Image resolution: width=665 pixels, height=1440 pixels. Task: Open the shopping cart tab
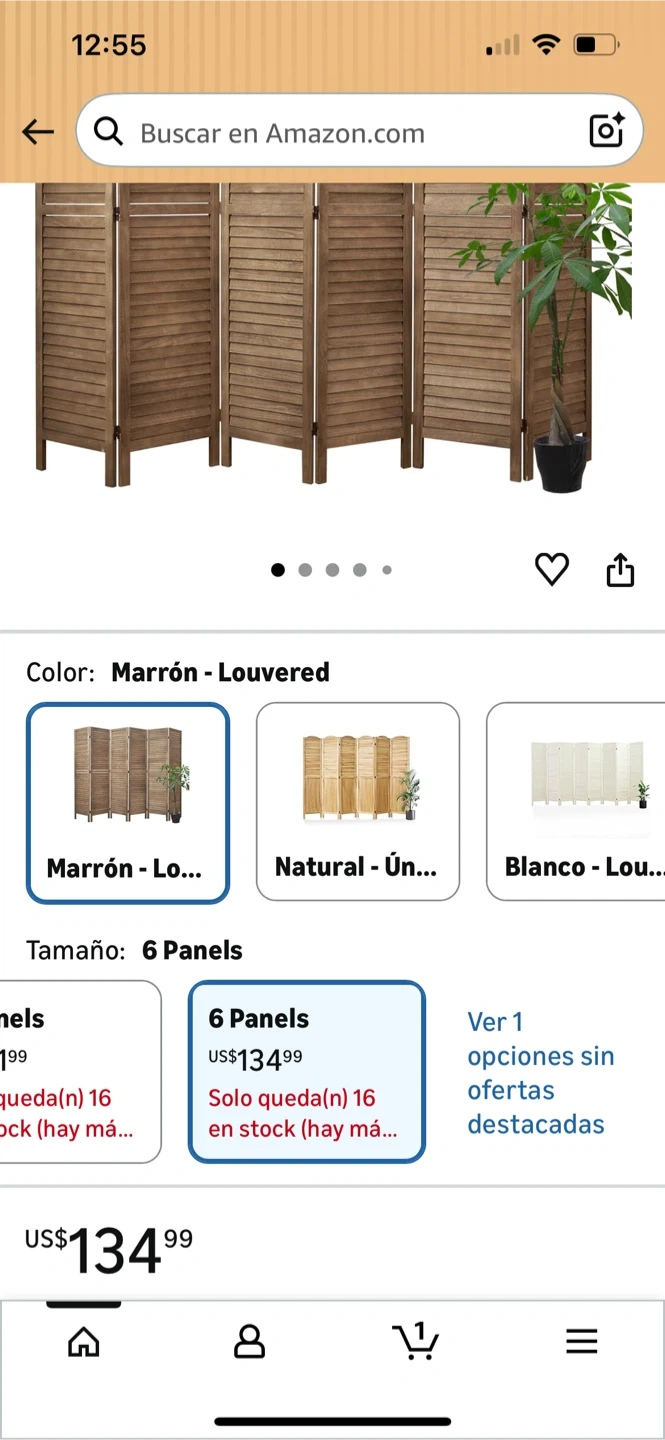(415, 1341)
